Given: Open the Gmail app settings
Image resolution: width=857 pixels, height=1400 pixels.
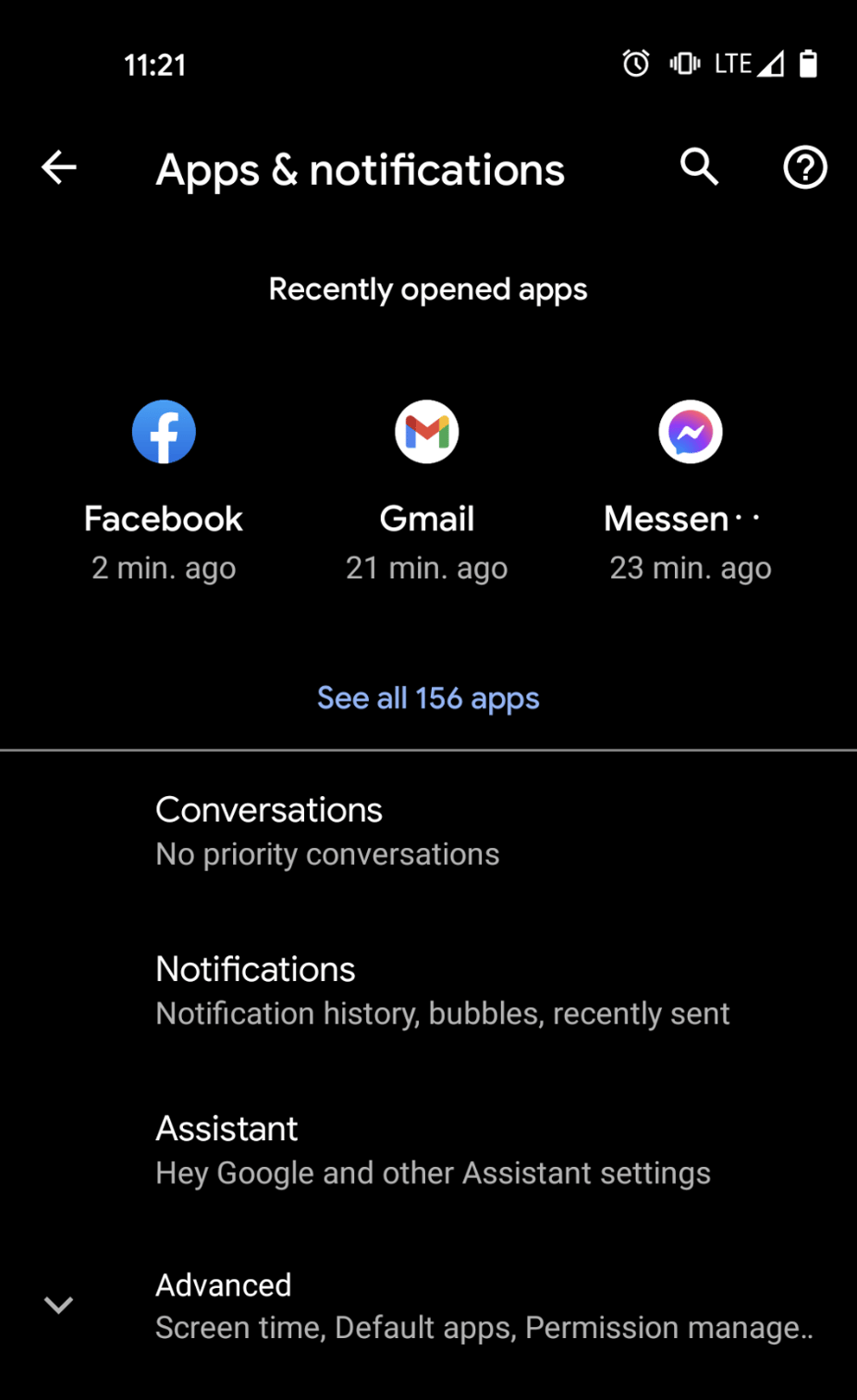Looking at the screenshot, I should [426, 472].
